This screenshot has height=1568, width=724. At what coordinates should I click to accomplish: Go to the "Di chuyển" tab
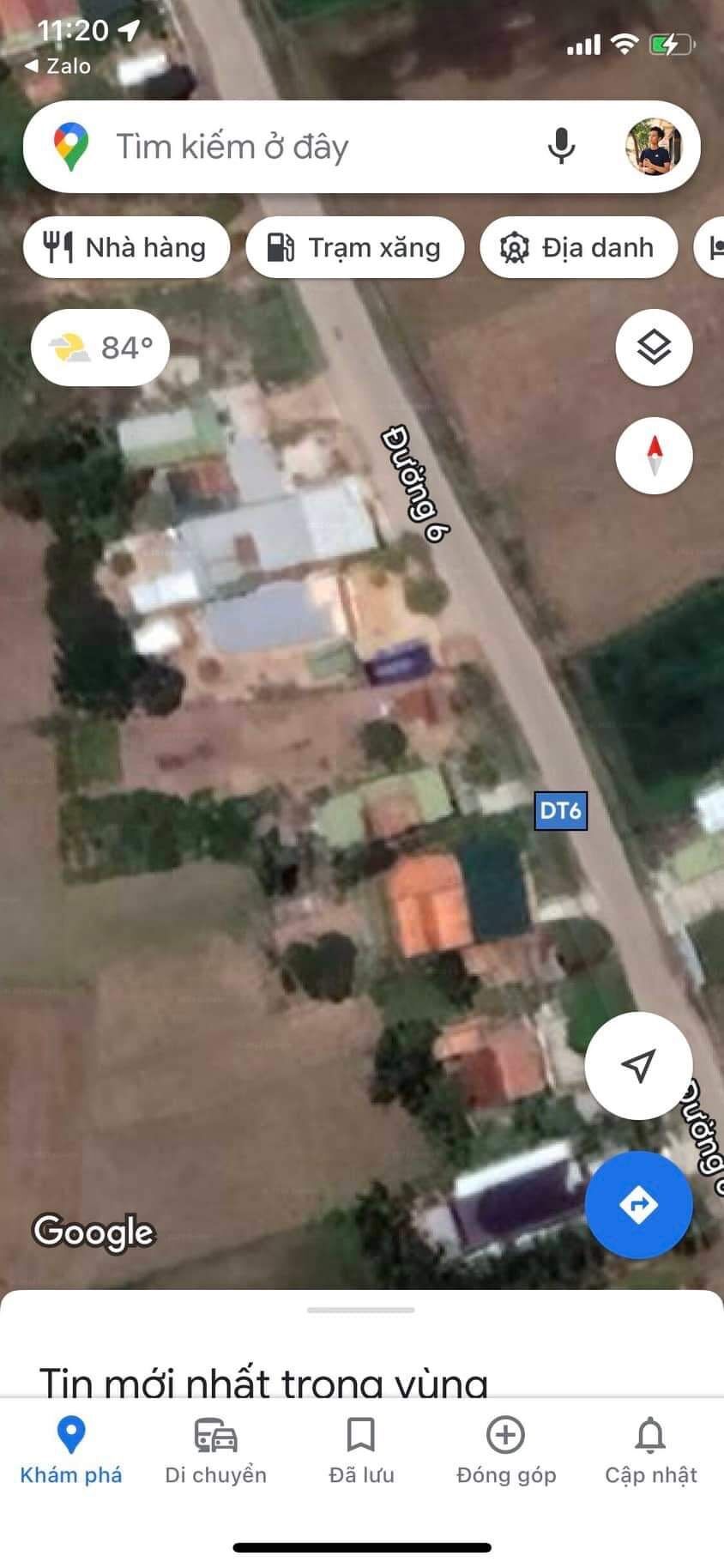tap(216, 1451)
